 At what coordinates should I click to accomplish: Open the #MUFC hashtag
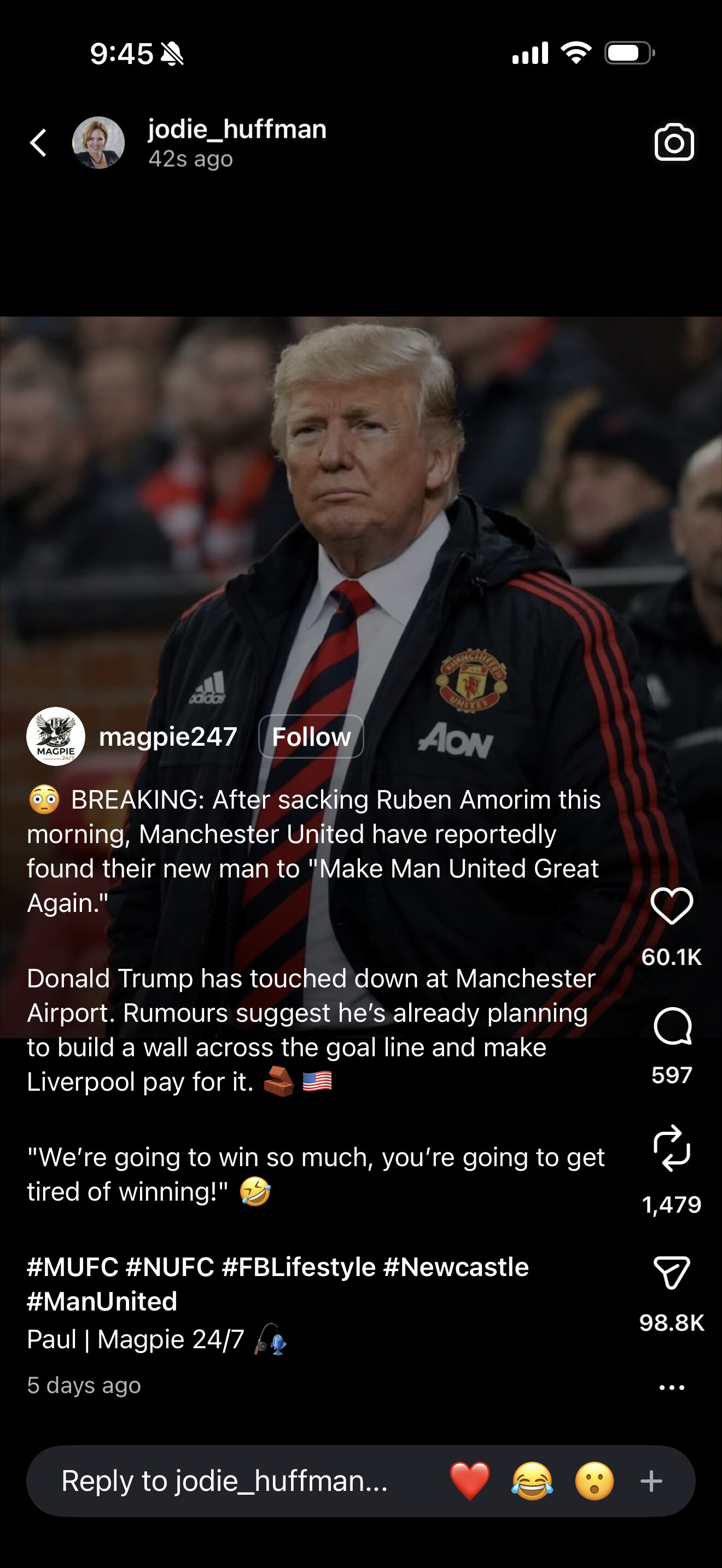72,1267
